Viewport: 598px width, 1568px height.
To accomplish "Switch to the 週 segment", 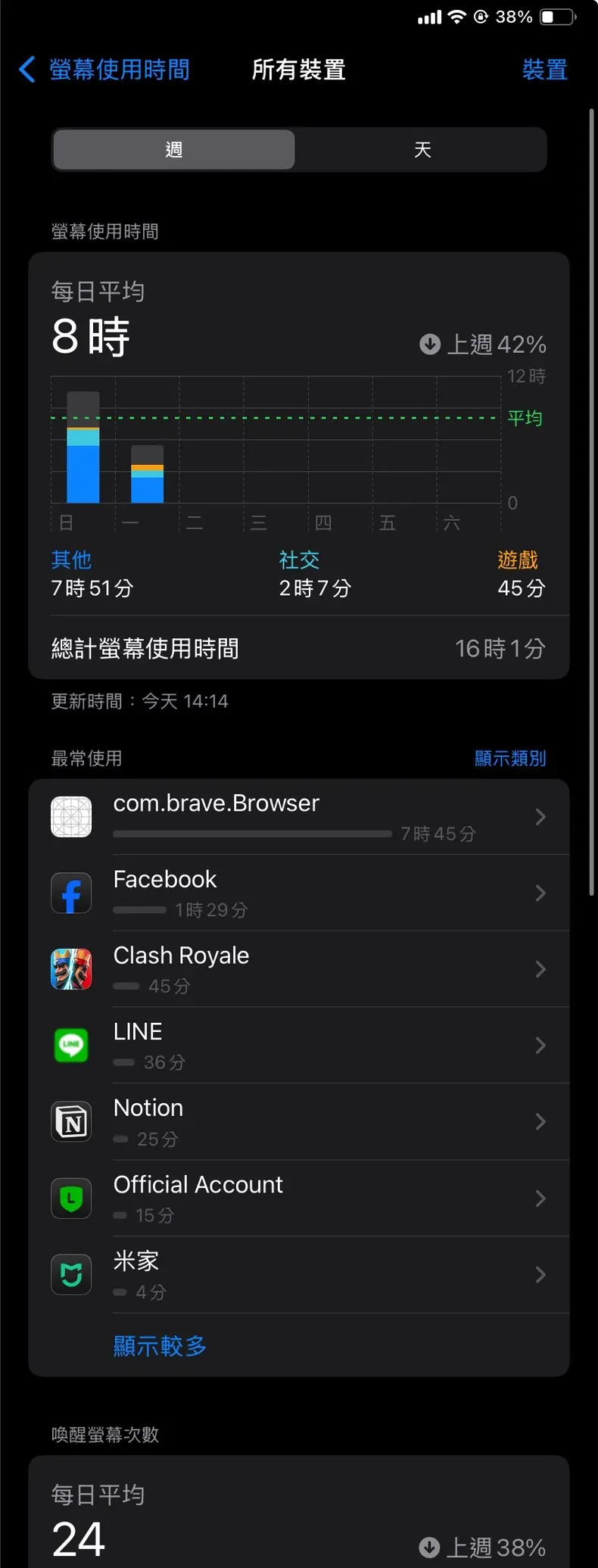I will tap(174, 150).
